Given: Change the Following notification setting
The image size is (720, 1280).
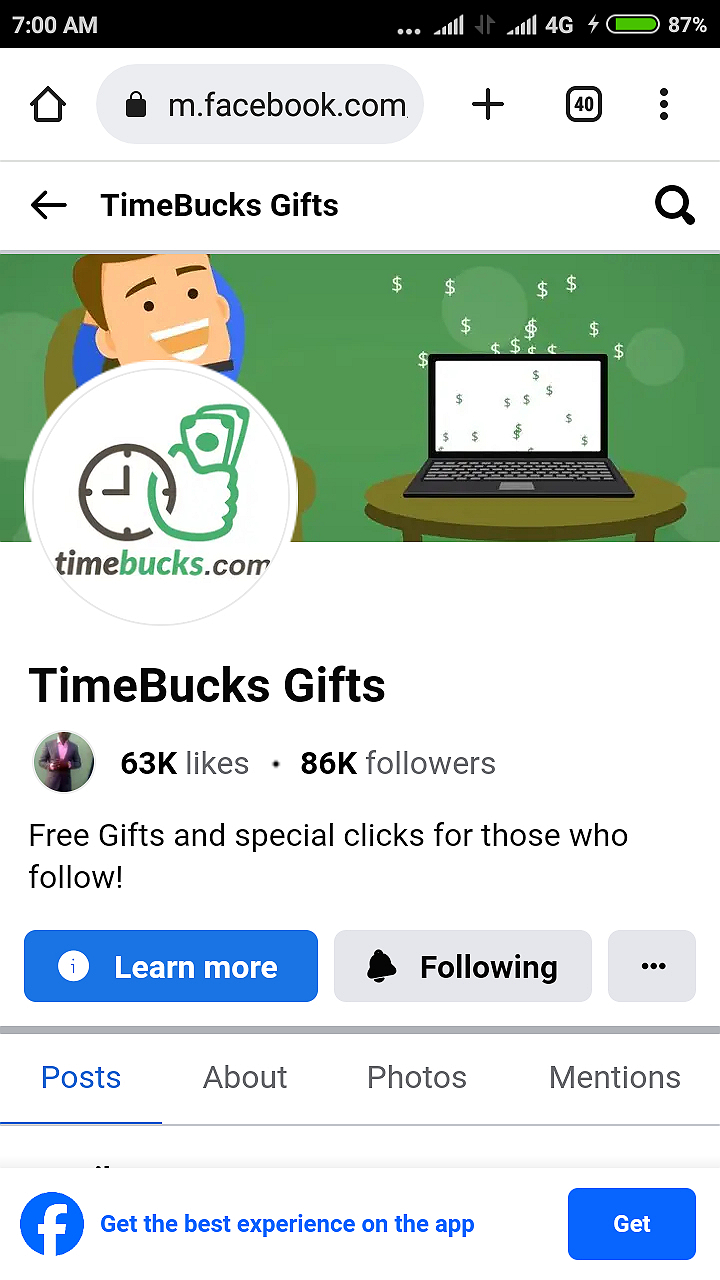Looking at the screenshot, I should 463,967.
